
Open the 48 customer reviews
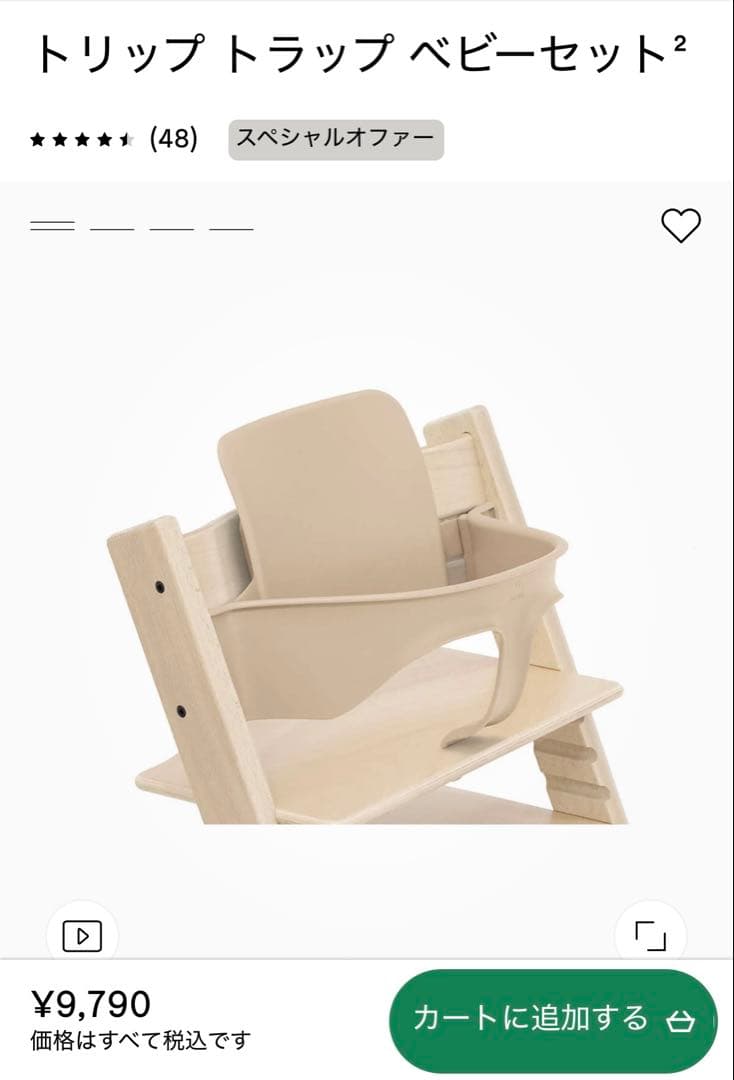(173, 138)
